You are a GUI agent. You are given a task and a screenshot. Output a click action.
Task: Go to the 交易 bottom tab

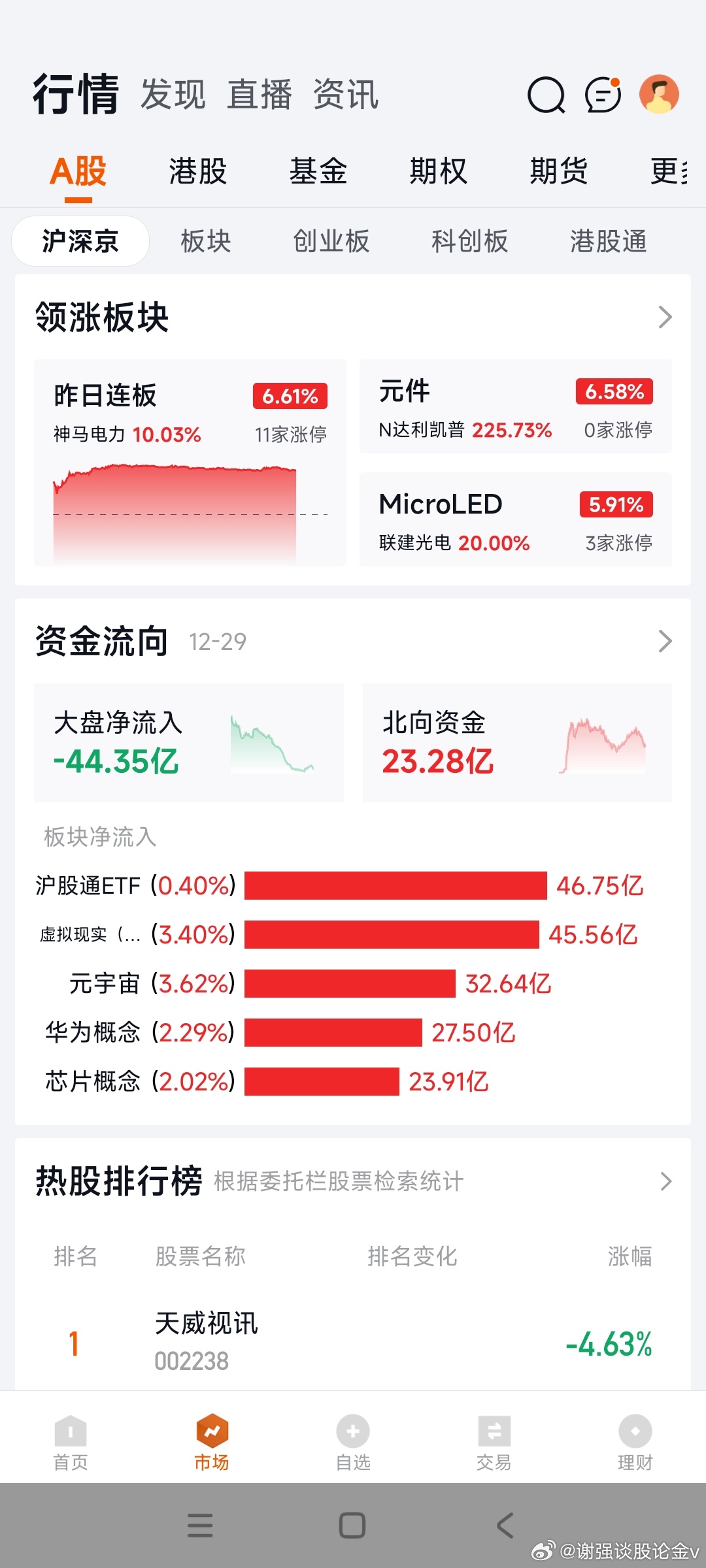(x=494, y=1443)
